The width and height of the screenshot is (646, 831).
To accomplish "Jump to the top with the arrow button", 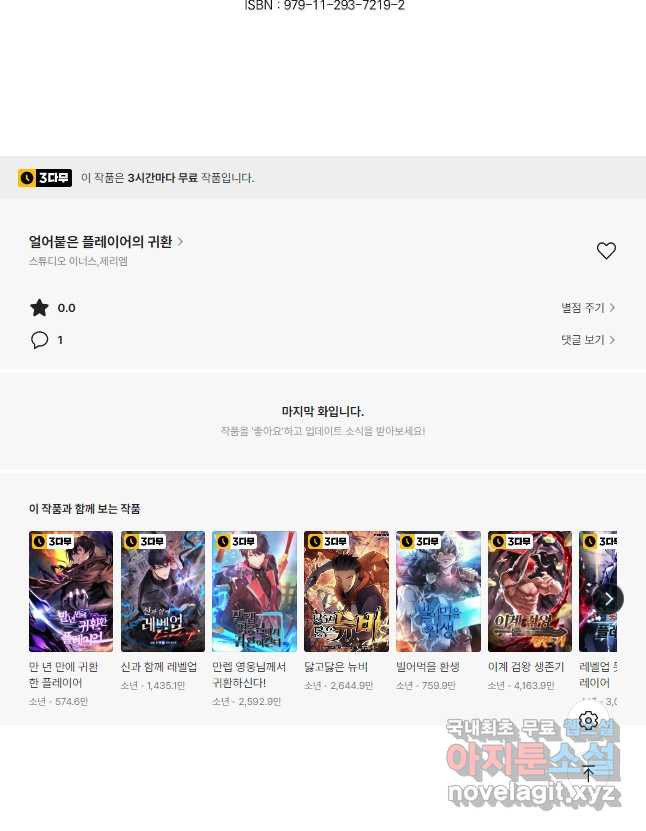I will tap(589, 773).
